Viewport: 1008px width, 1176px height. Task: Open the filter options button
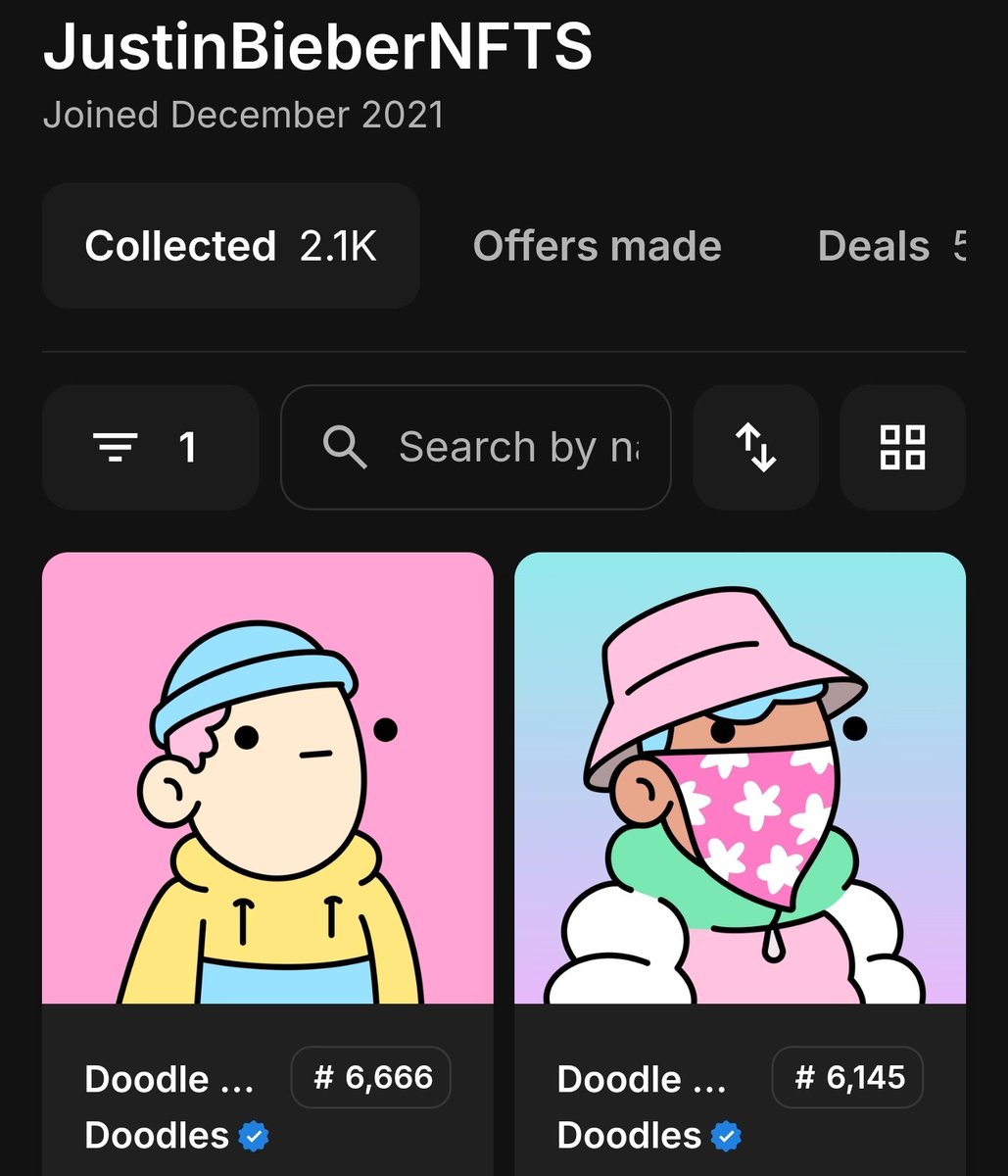tap(150, 448)
